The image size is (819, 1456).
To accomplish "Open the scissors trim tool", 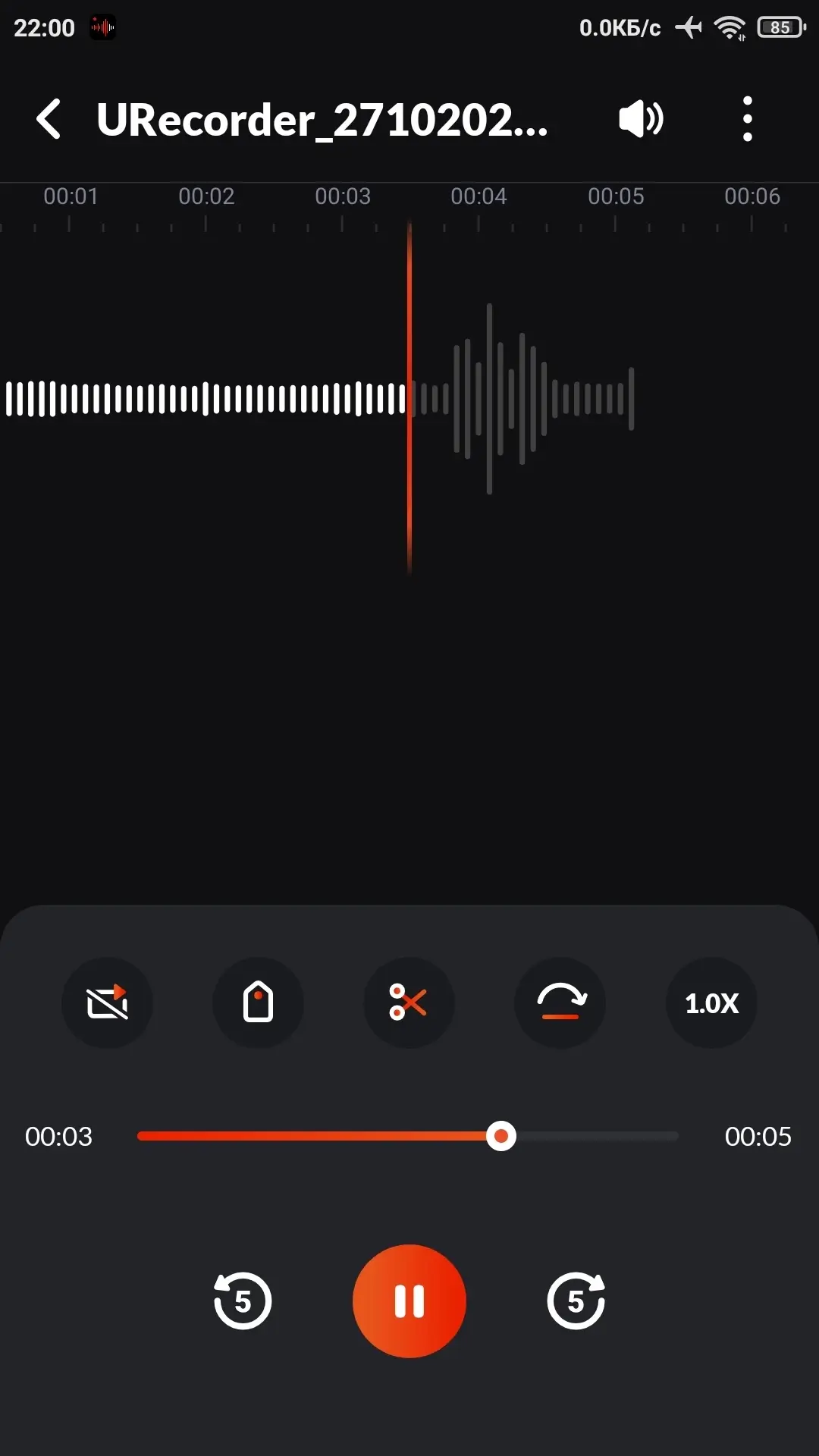I will pos(409,1003).
